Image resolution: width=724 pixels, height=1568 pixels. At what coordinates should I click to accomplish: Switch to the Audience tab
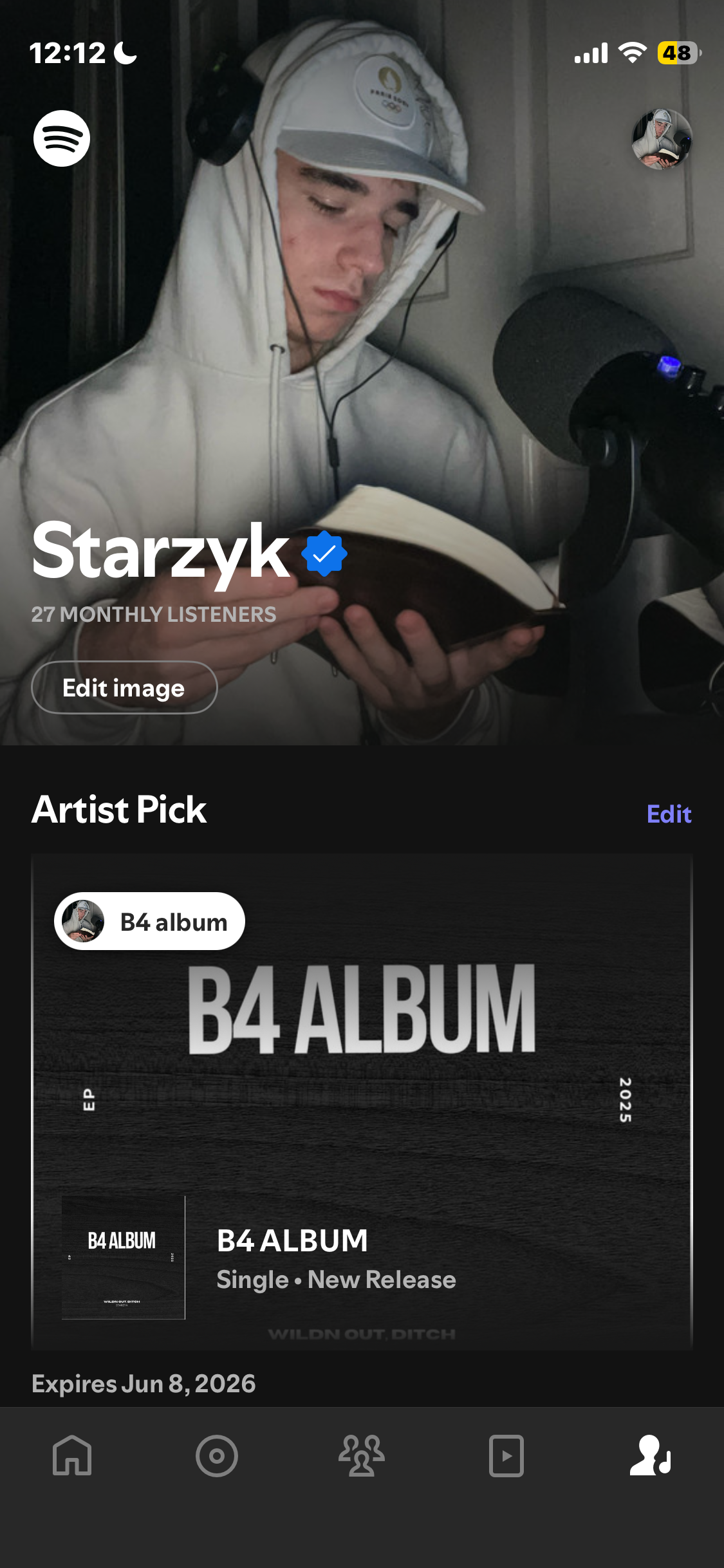[x=362, y=1455]
